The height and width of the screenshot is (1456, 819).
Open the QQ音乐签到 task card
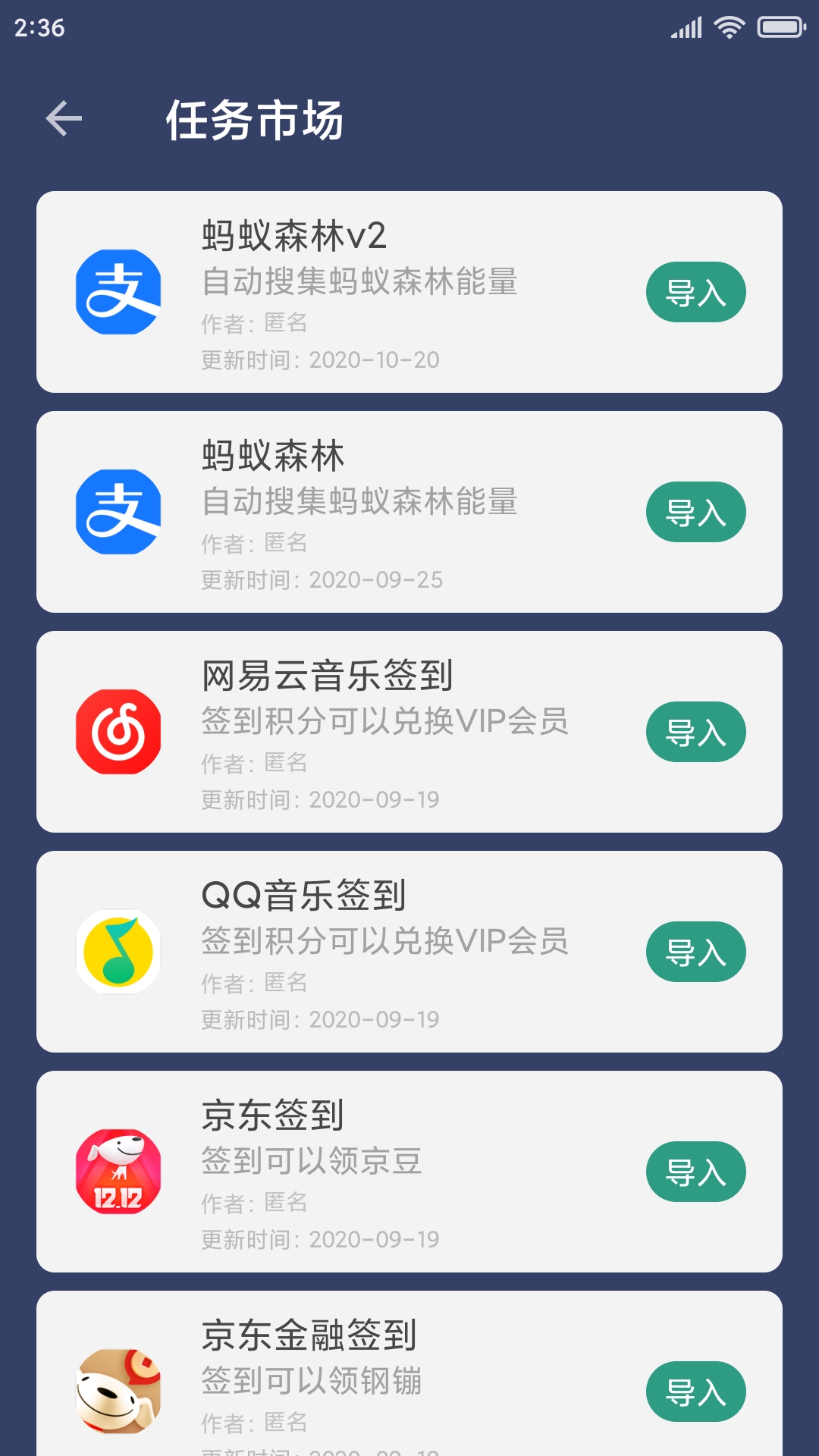point(409,952)
